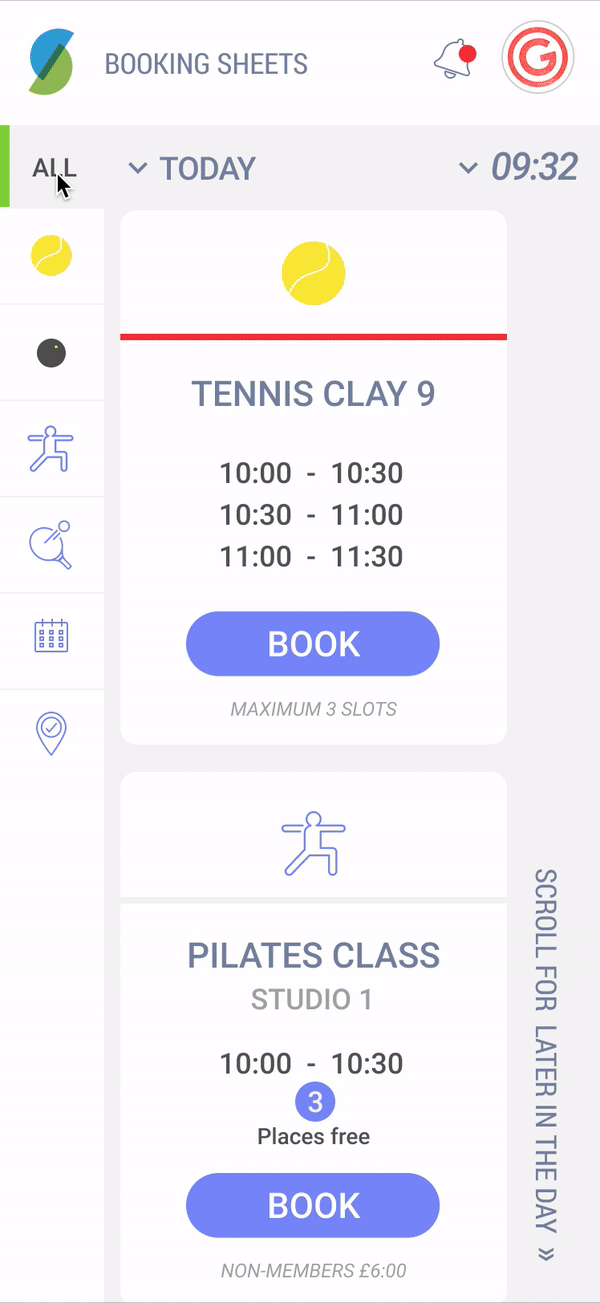Open the G profile avatar
The width and height of the screenshot is (600, 1303).
click(x=538, y=61)
